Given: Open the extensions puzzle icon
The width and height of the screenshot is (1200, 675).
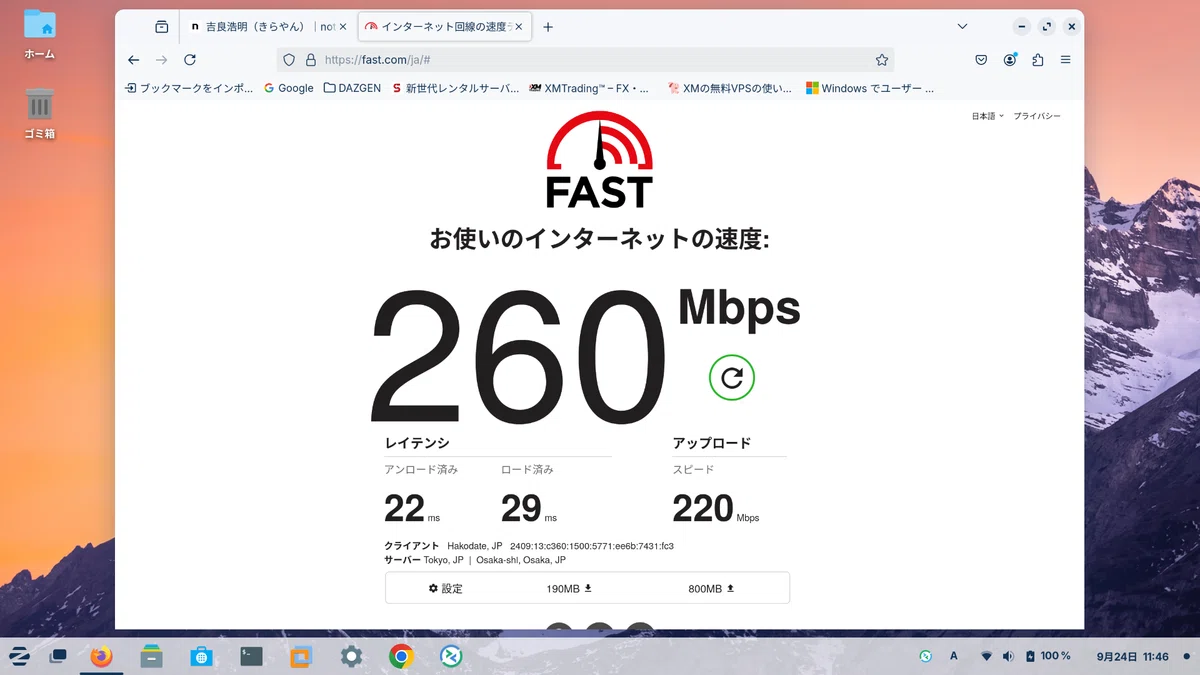Looking at the screenshot, I should tap(1038, 60).
